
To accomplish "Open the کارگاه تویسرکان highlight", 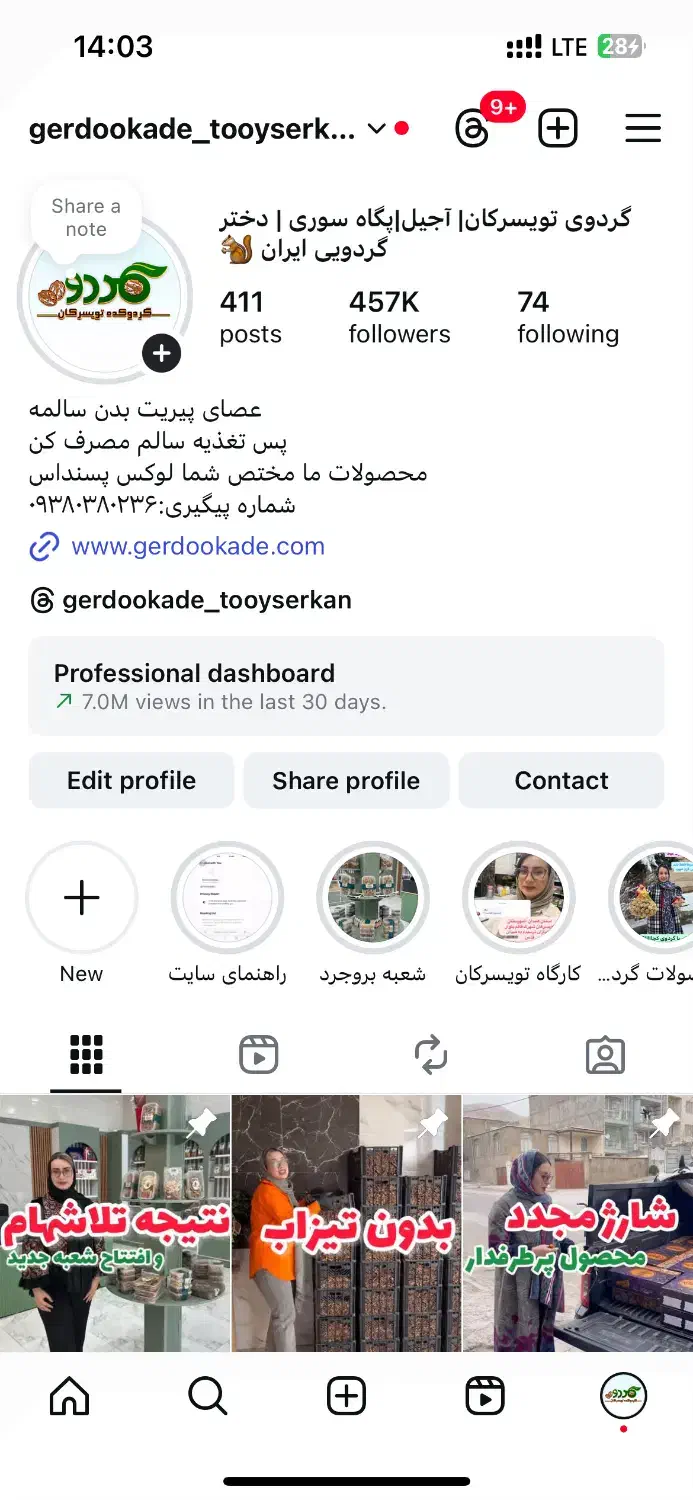I will [518, 898].
